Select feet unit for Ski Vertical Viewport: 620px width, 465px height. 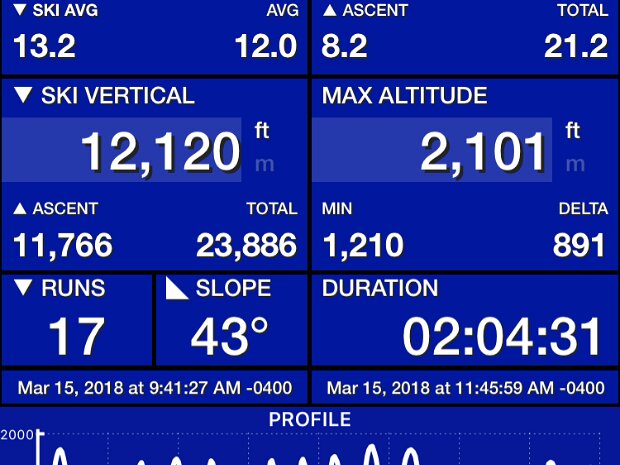coord(263,131)
